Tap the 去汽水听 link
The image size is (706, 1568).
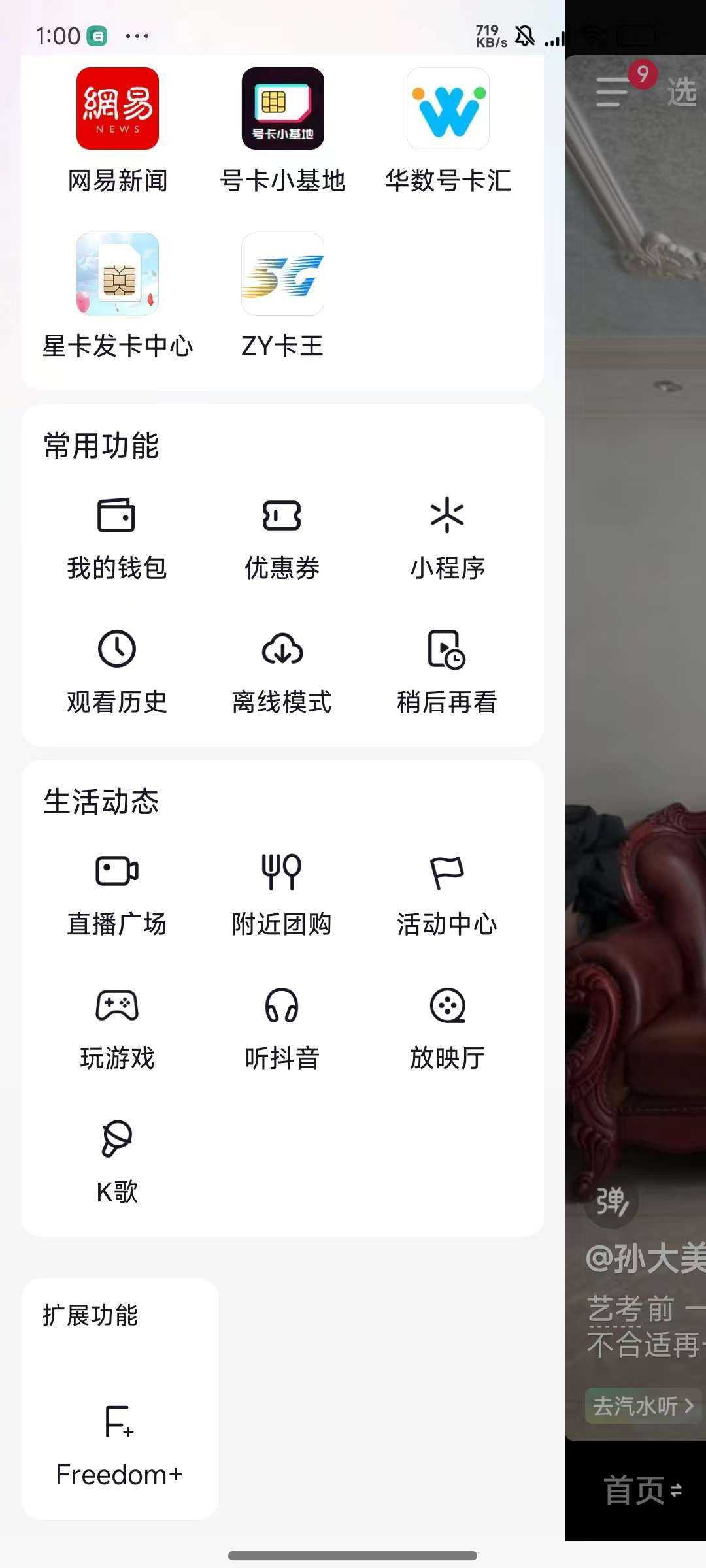pos(642,1406)
